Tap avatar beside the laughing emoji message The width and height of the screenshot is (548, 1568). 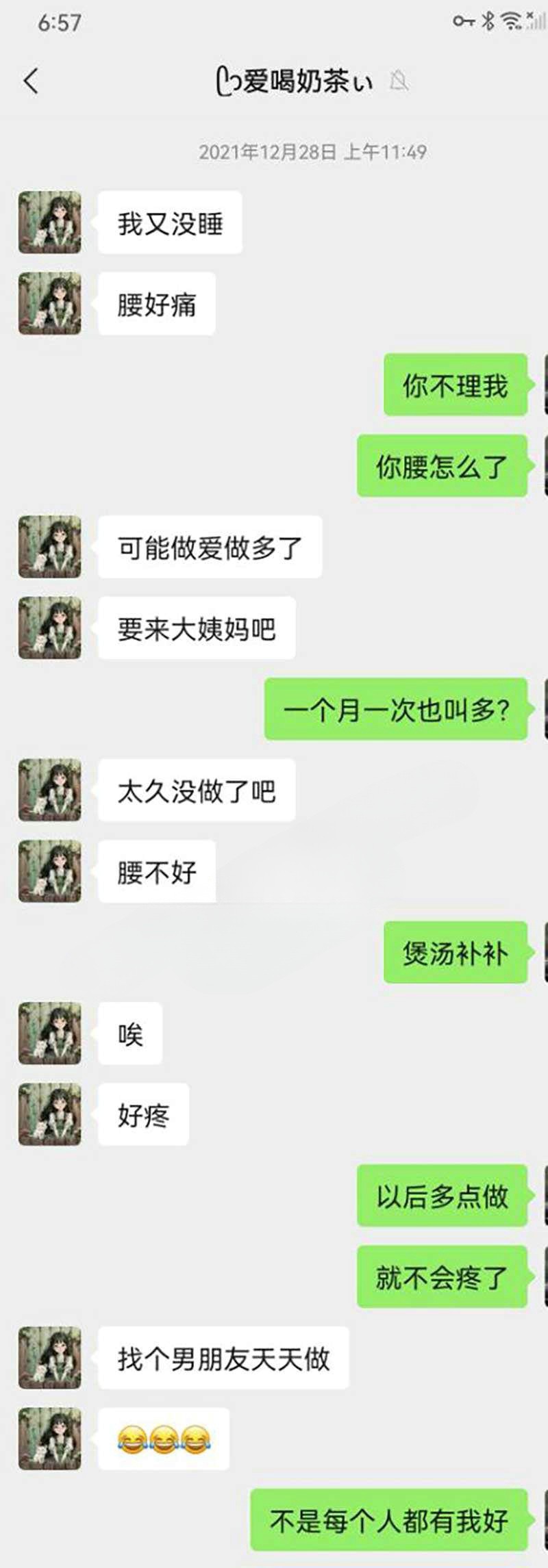tap(49, 1439)
